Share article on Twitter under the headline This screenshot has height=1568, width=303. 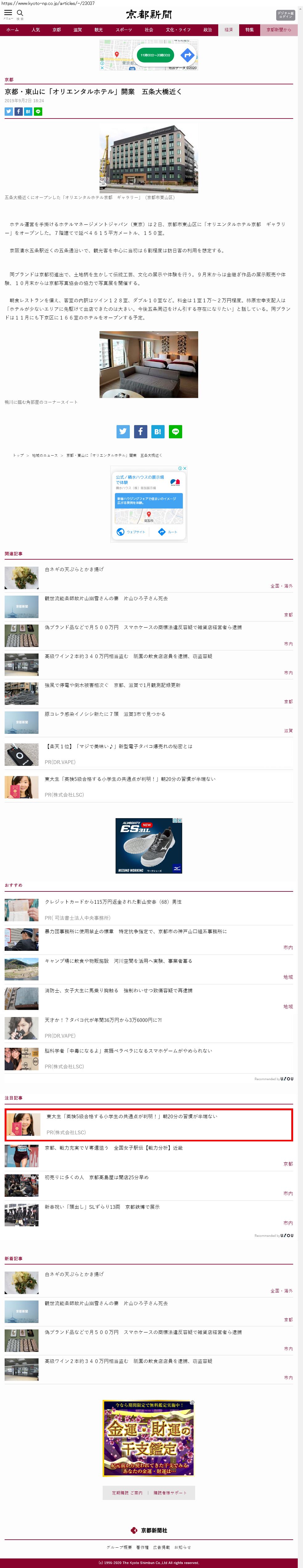[9, 111]
